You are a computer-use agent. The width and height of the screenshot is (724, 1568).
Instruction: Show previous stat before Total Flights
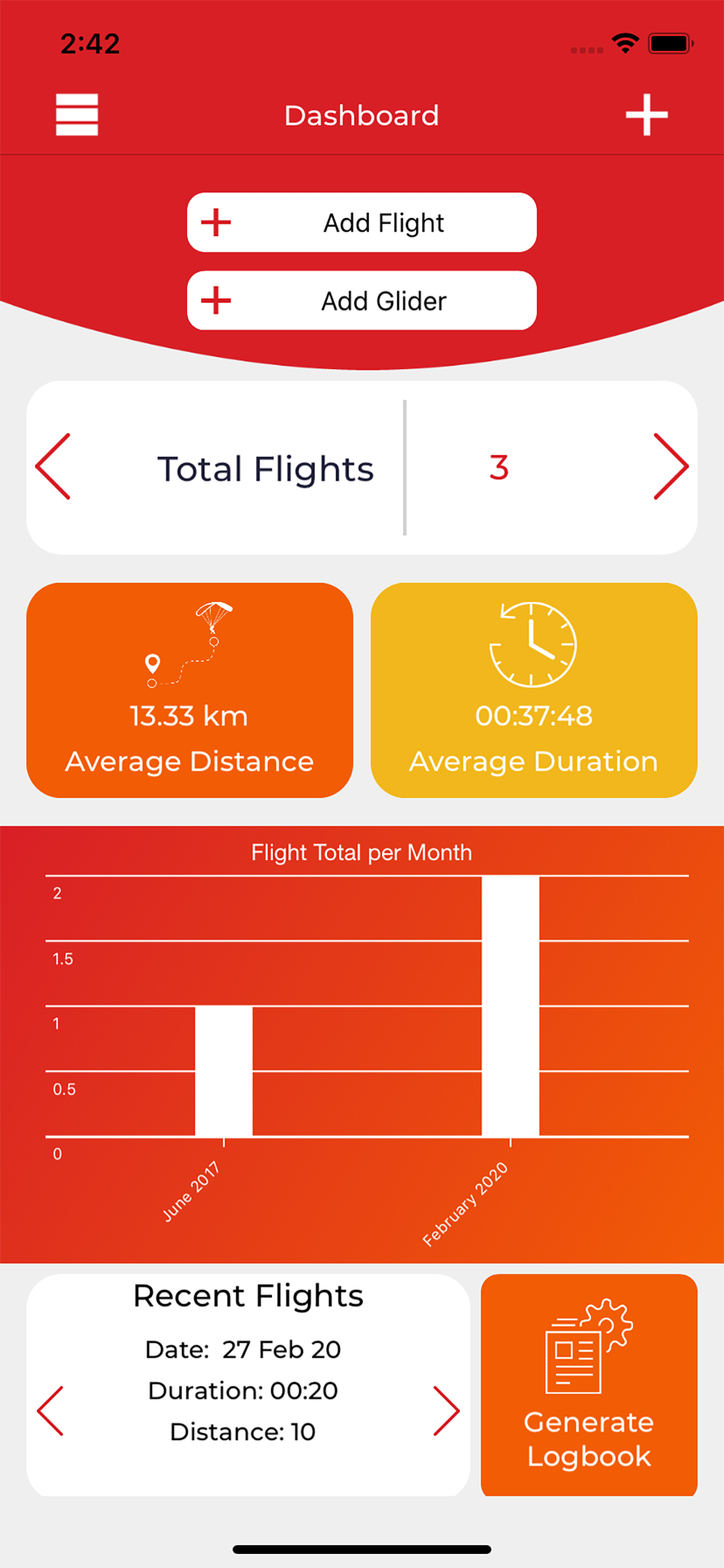click(53, 466)
